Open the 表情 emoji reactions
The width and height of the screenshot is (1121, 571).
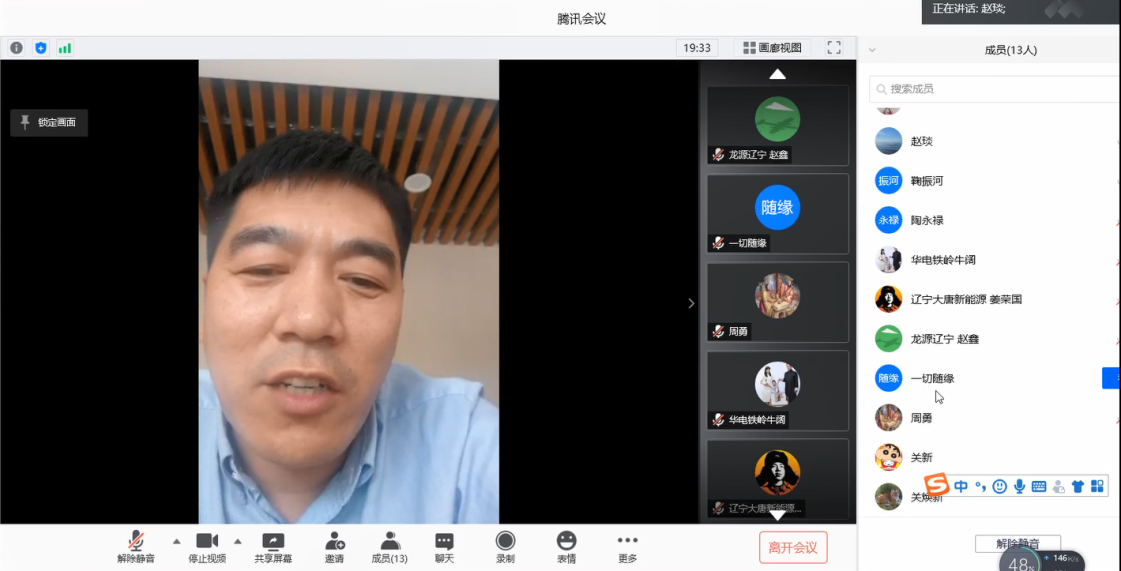(x=566, y=546)
